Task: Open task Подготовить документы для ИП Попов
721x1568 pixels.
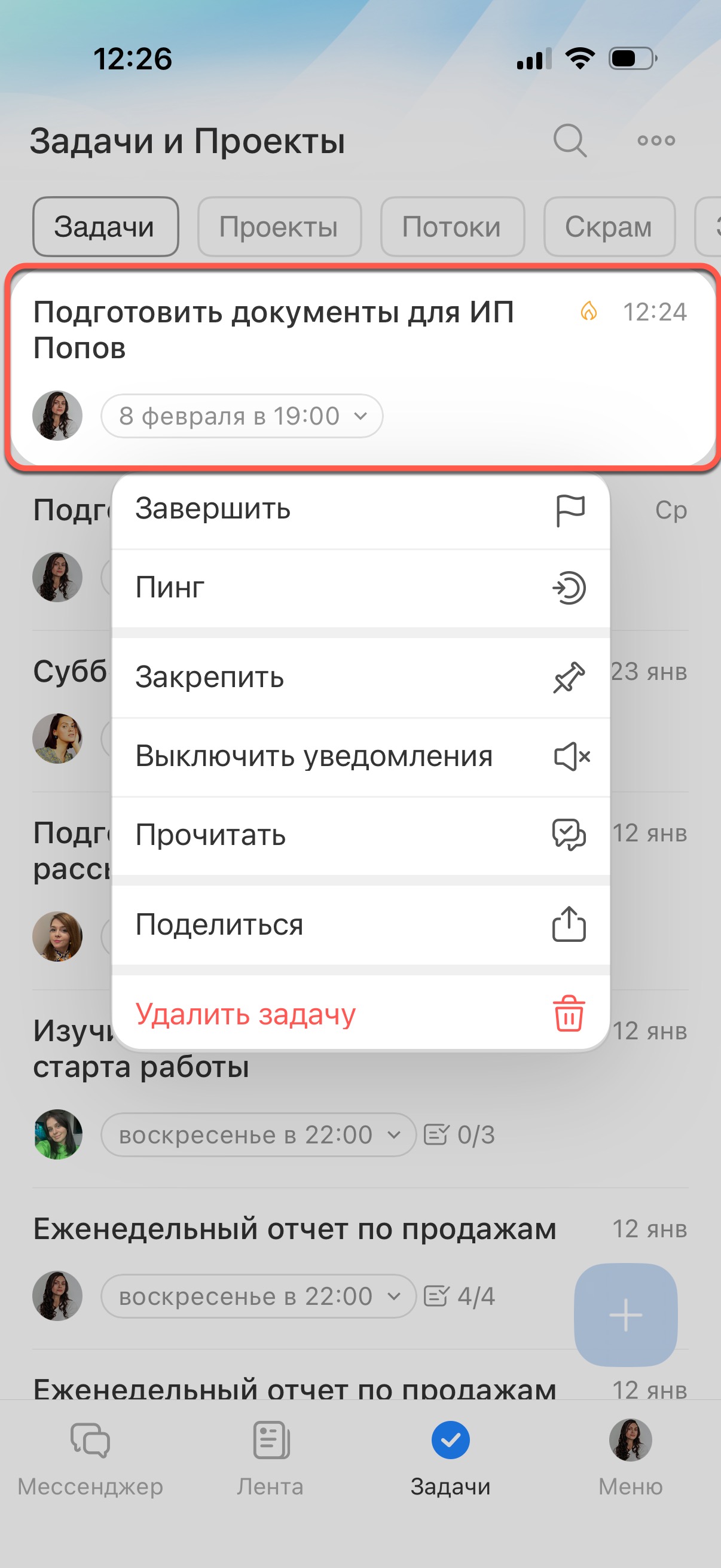Action: click(x=274, y=330)
